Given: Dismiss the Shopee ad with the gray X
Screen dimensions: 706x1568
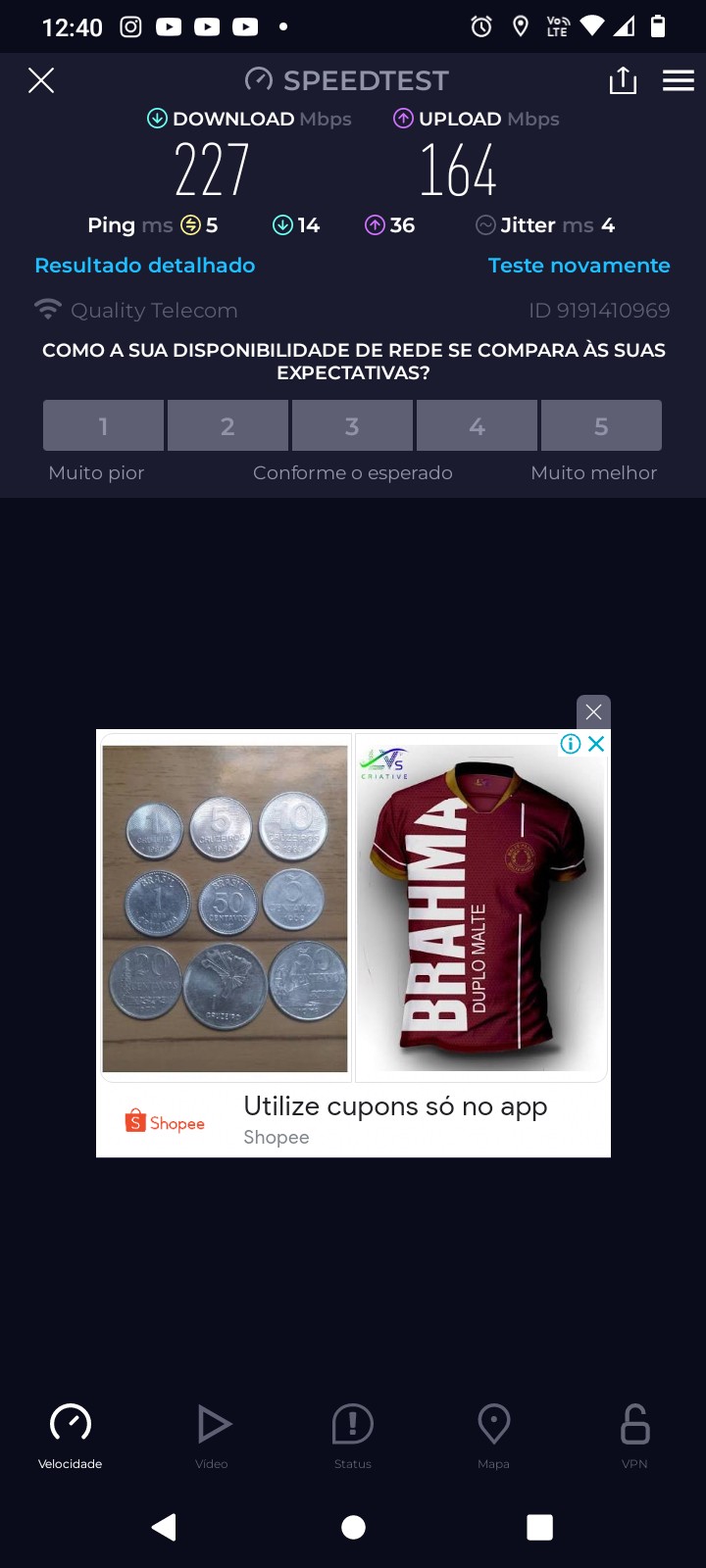Looking at the screenshot, I should tap(593, 712).
